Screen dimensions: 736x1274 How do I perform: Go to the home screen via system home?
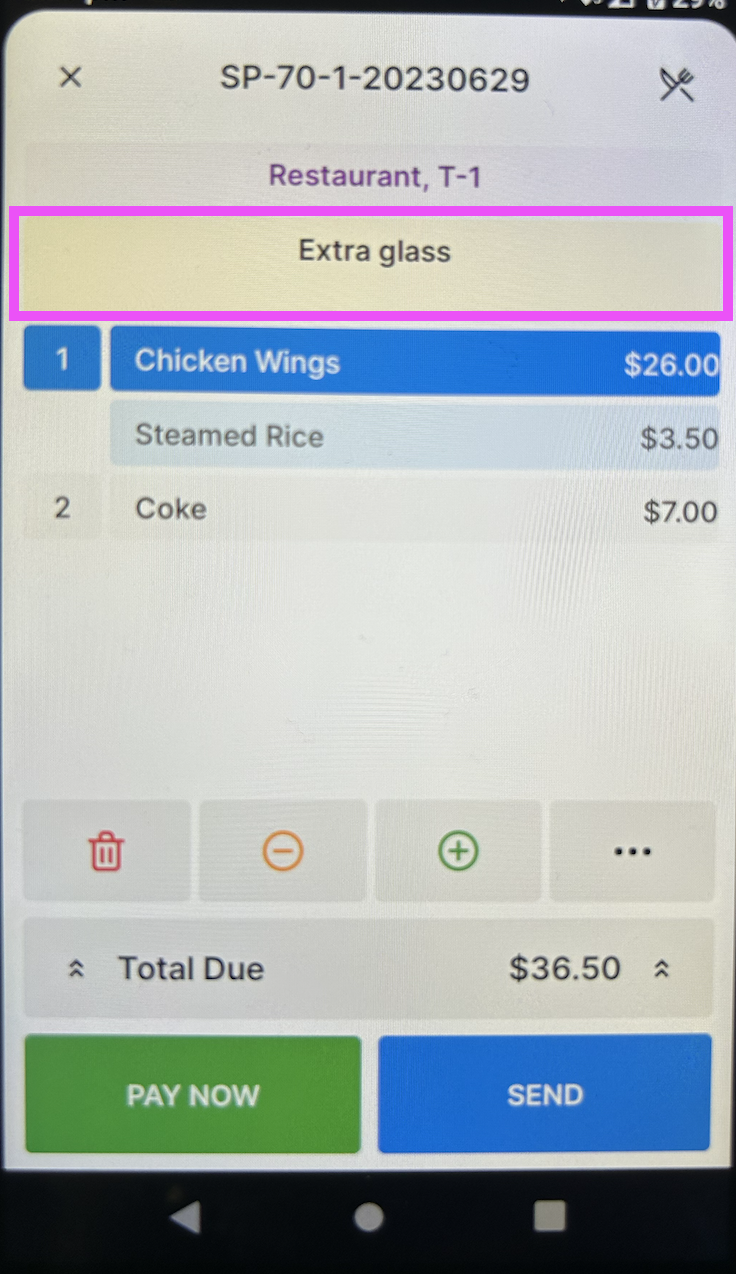pyautogui.click(x=369, y=1216)
